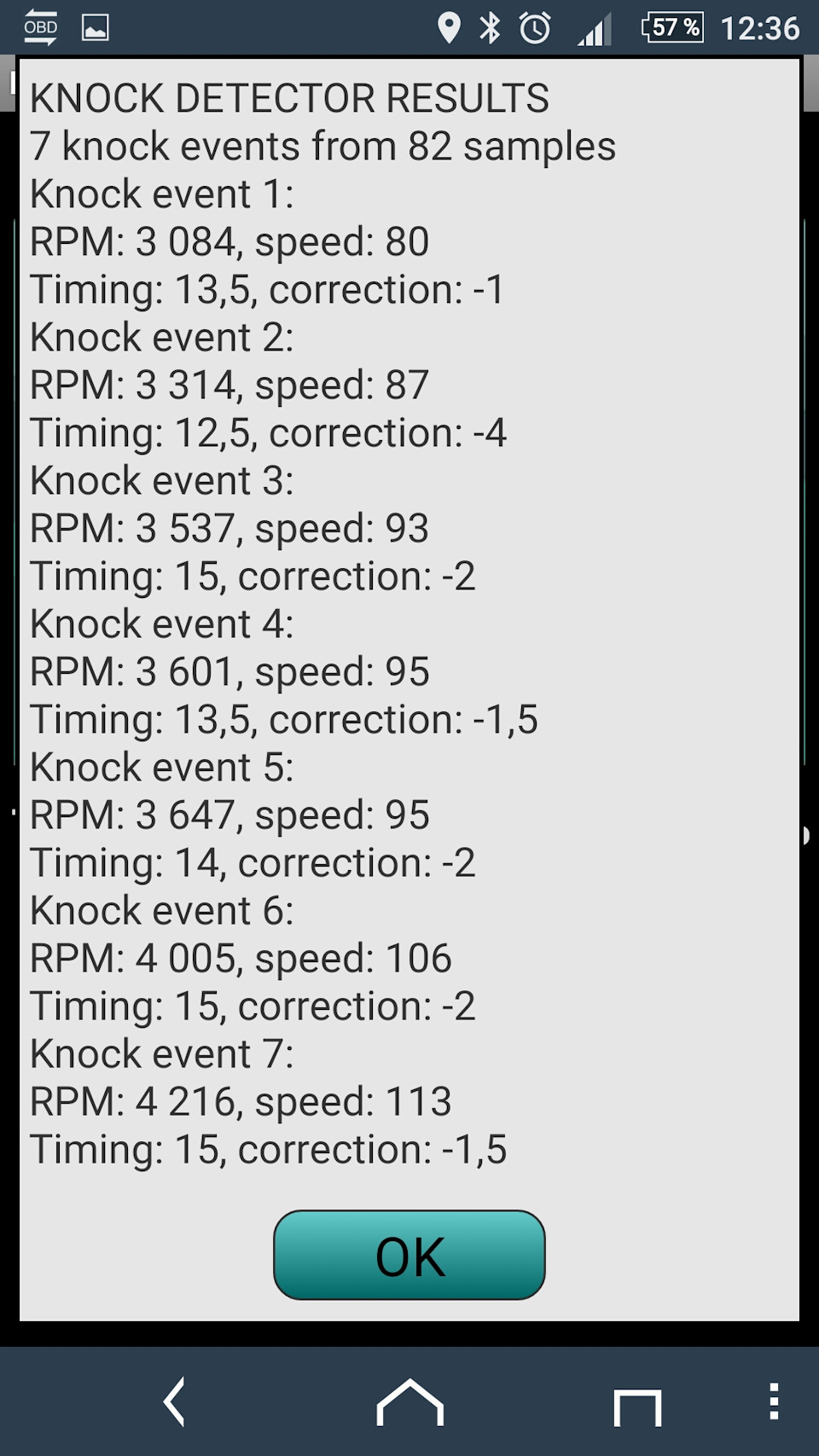Dismiss knock detector results with OK

pos(409,1256)
